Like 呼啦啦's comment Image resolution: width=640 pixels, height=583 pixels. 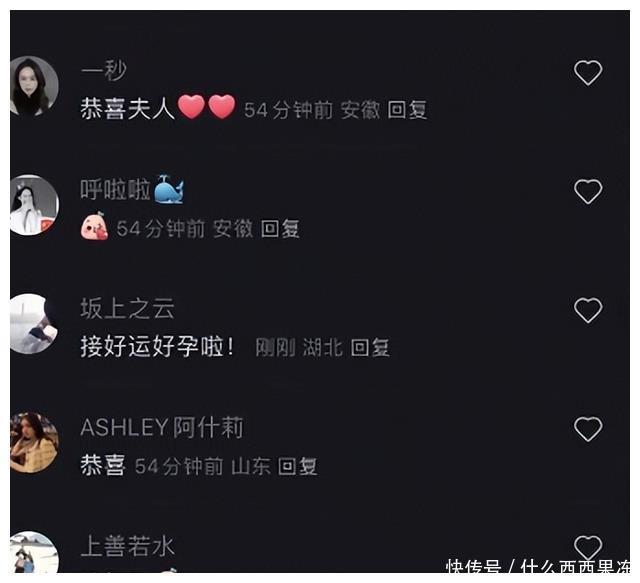pos(588,191)
